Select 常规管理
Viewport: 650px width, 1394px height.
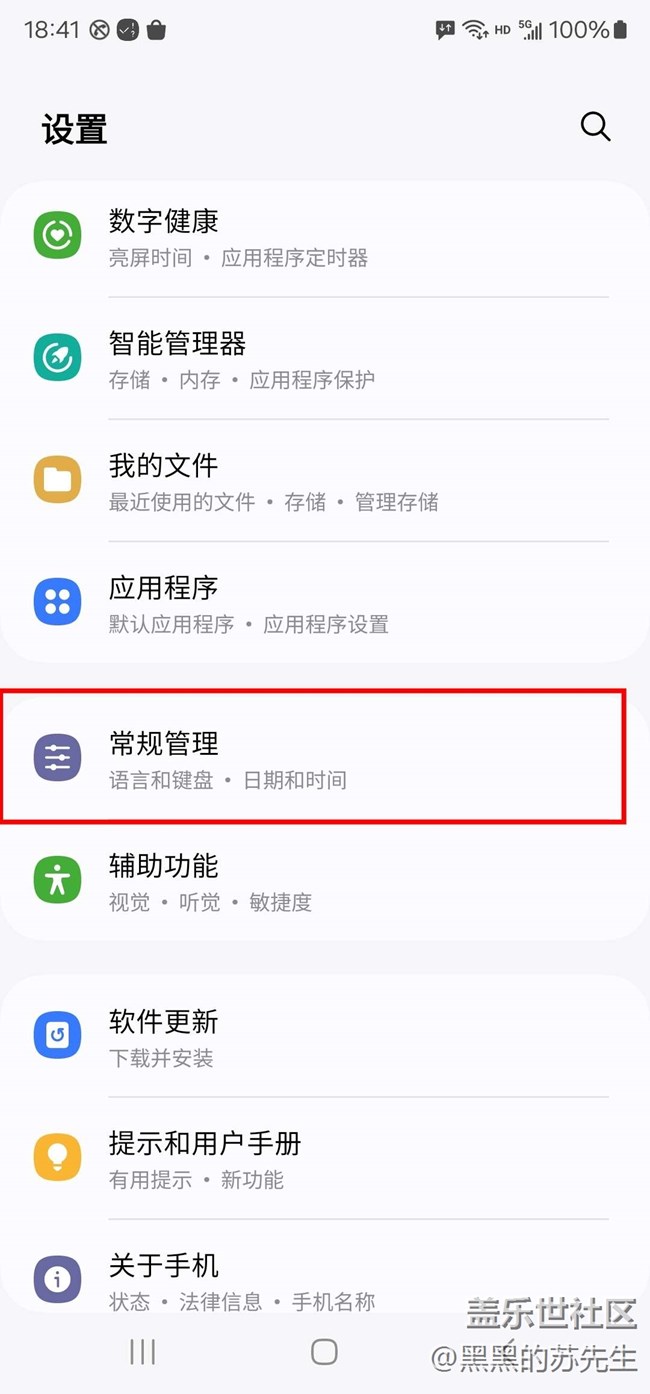pos(325,758)
